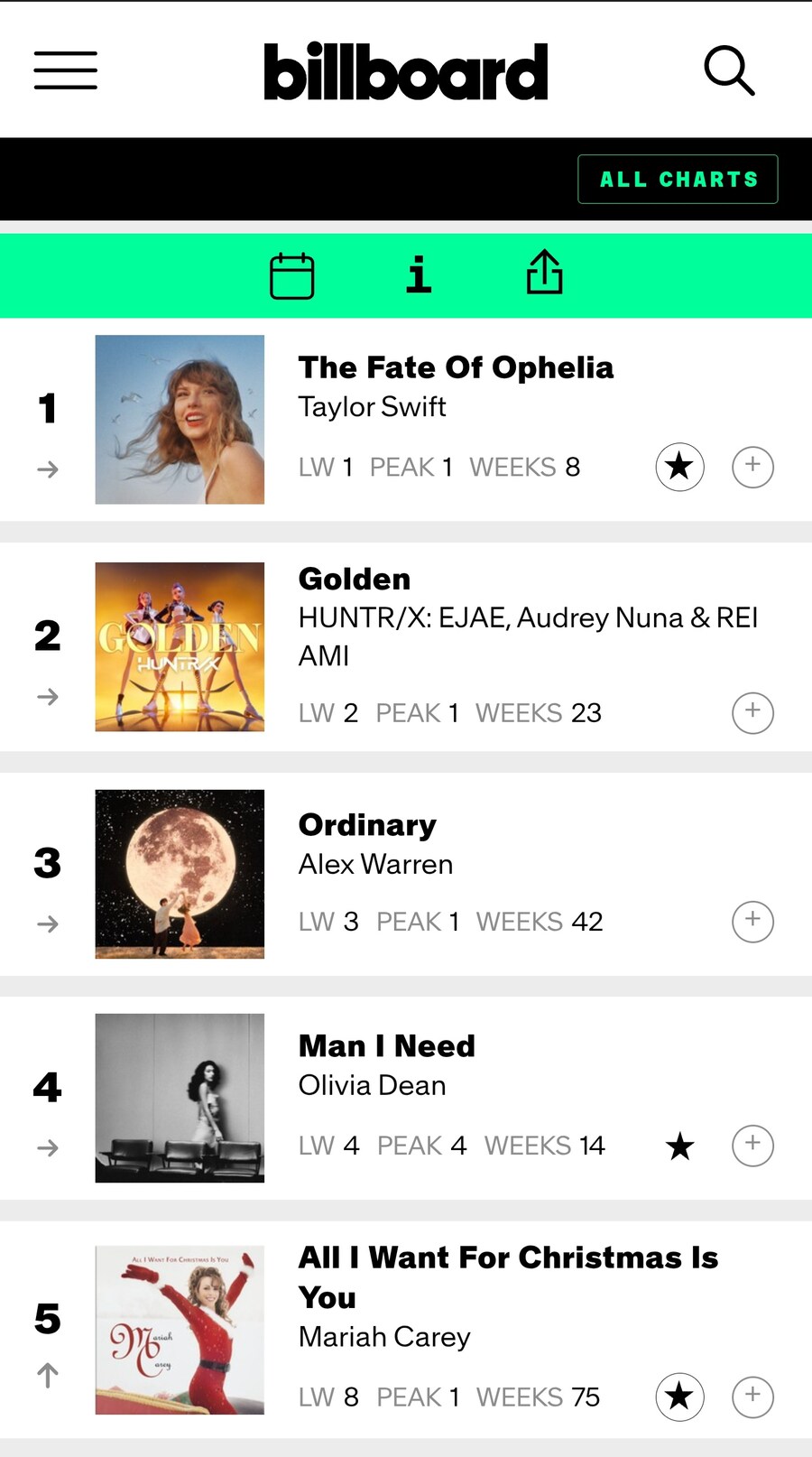
Task: Tap the Mariah Carey cover art
Action: [x=180, y=1330]
